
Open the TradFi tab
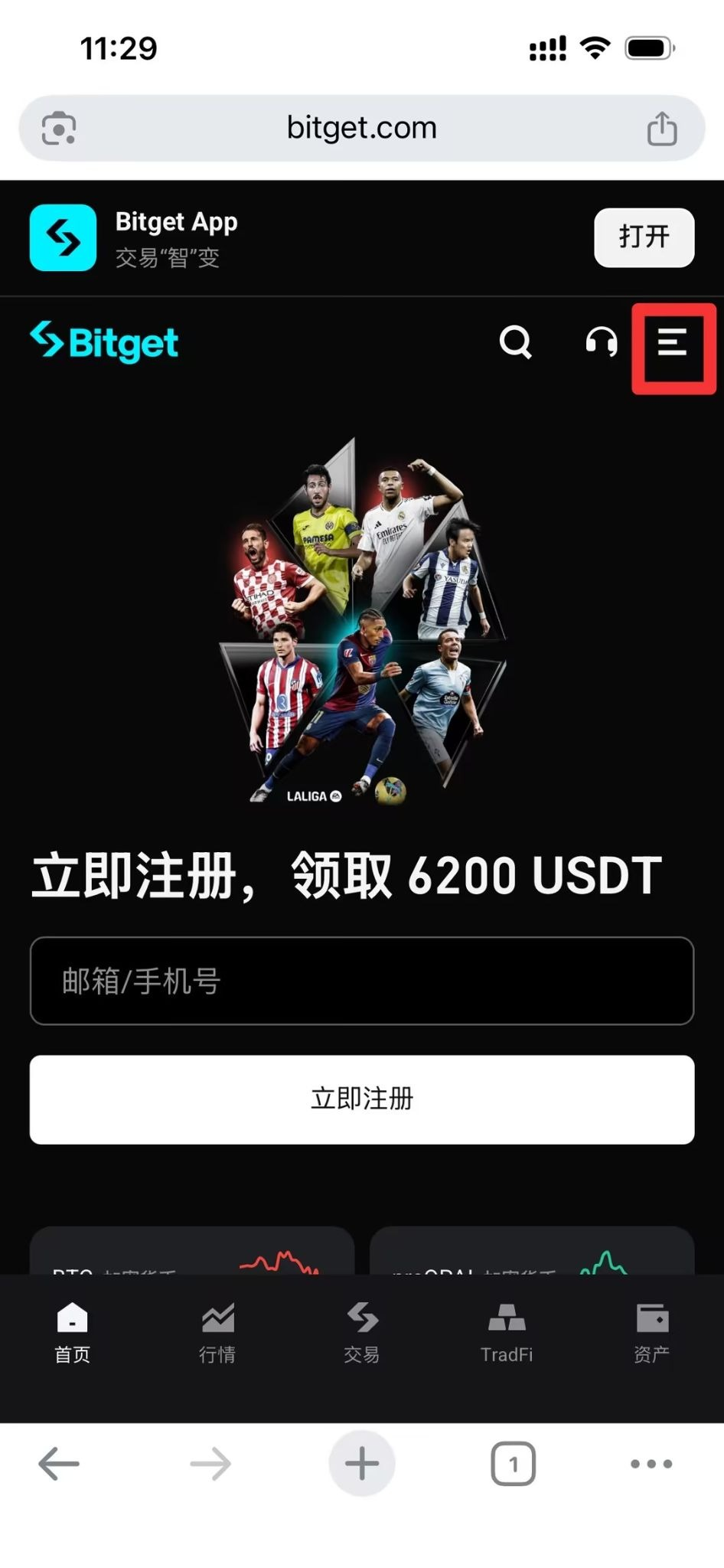click(507, 1334)
